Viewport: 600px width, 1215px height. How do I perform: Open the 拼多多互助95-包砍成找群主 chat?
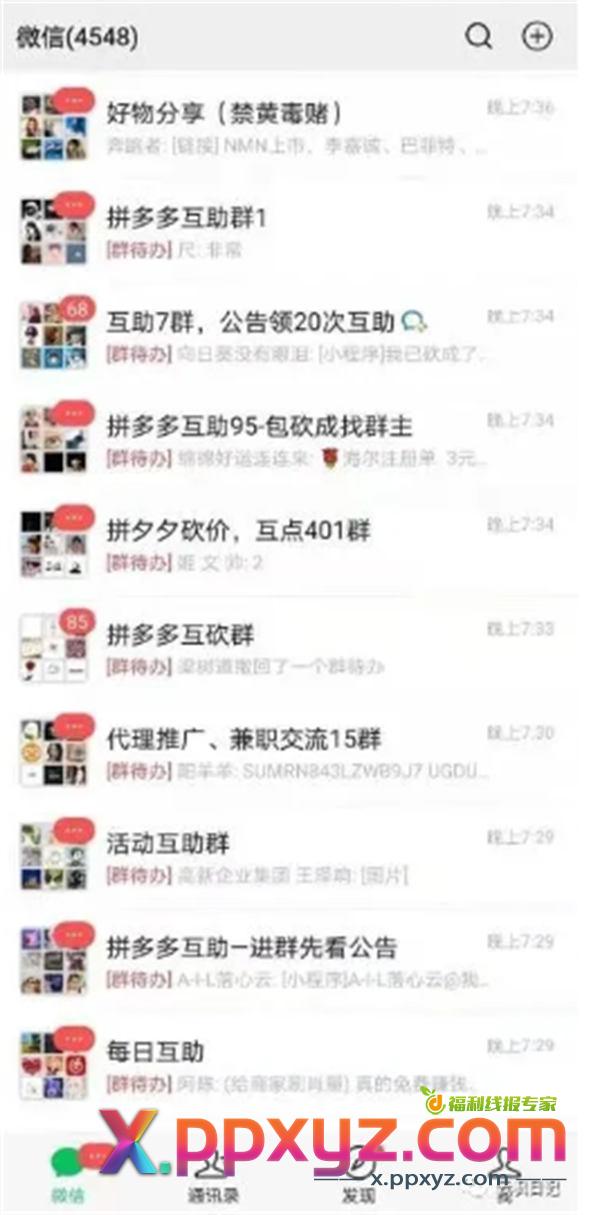tap(300, 439)
